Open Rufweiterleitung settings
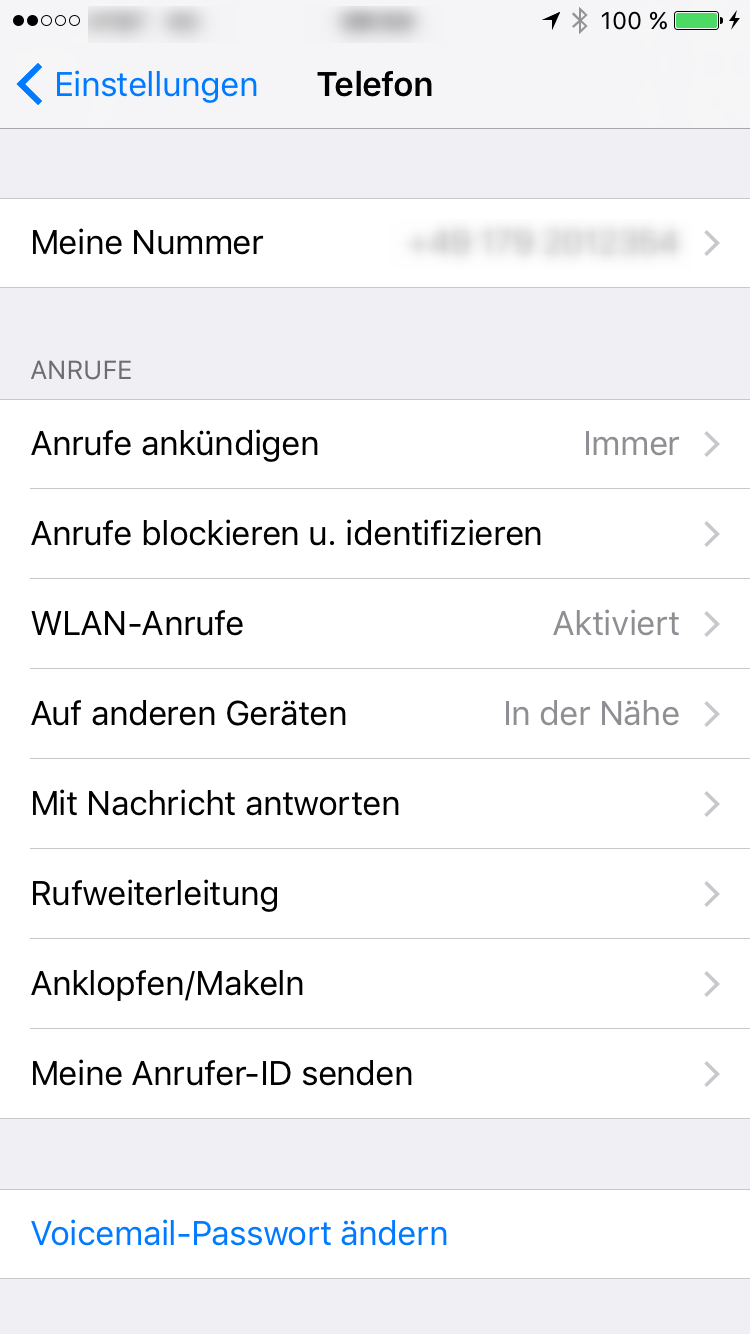Screen dimensions: 750x1334 coord(375,894)
